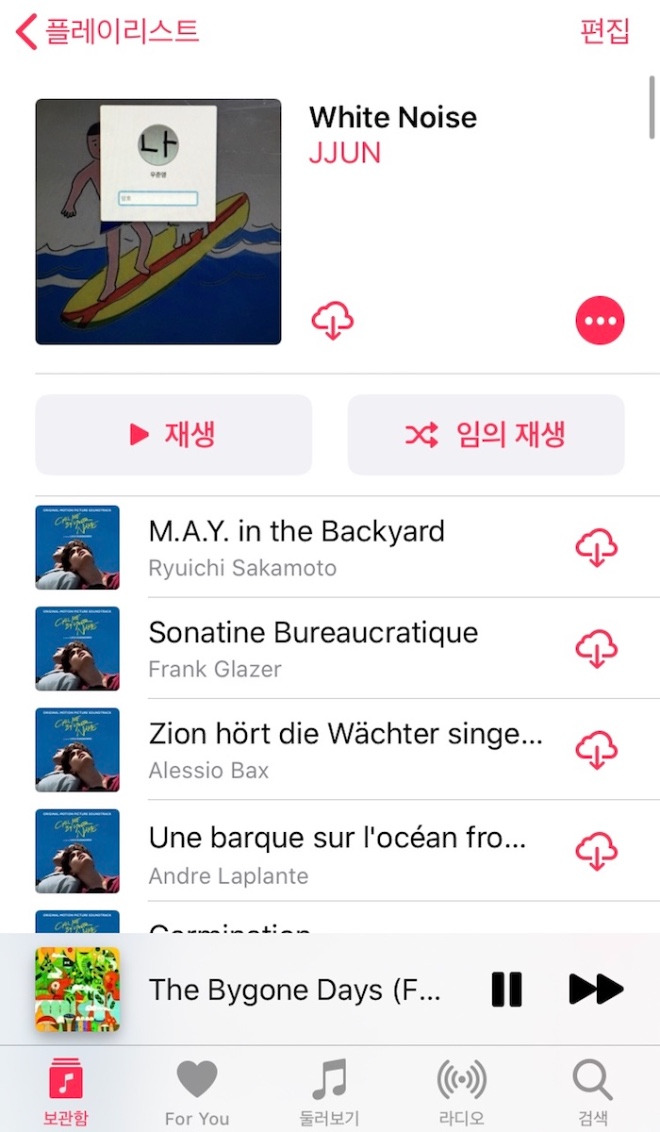Pause the currently playing song
This screenshot has width=660, height=1132.
point(507,990)
